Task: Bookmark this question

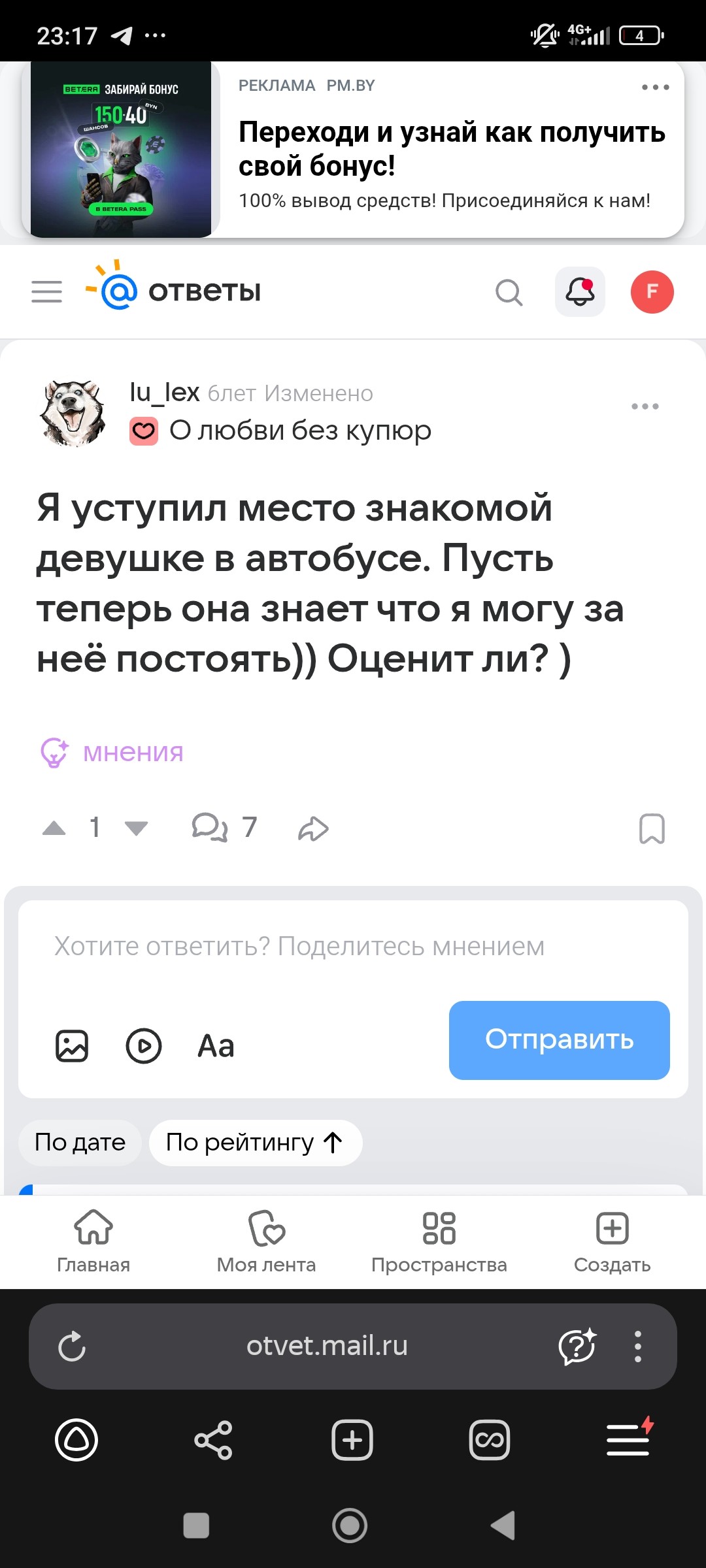Action: click(x=651, y=828)
